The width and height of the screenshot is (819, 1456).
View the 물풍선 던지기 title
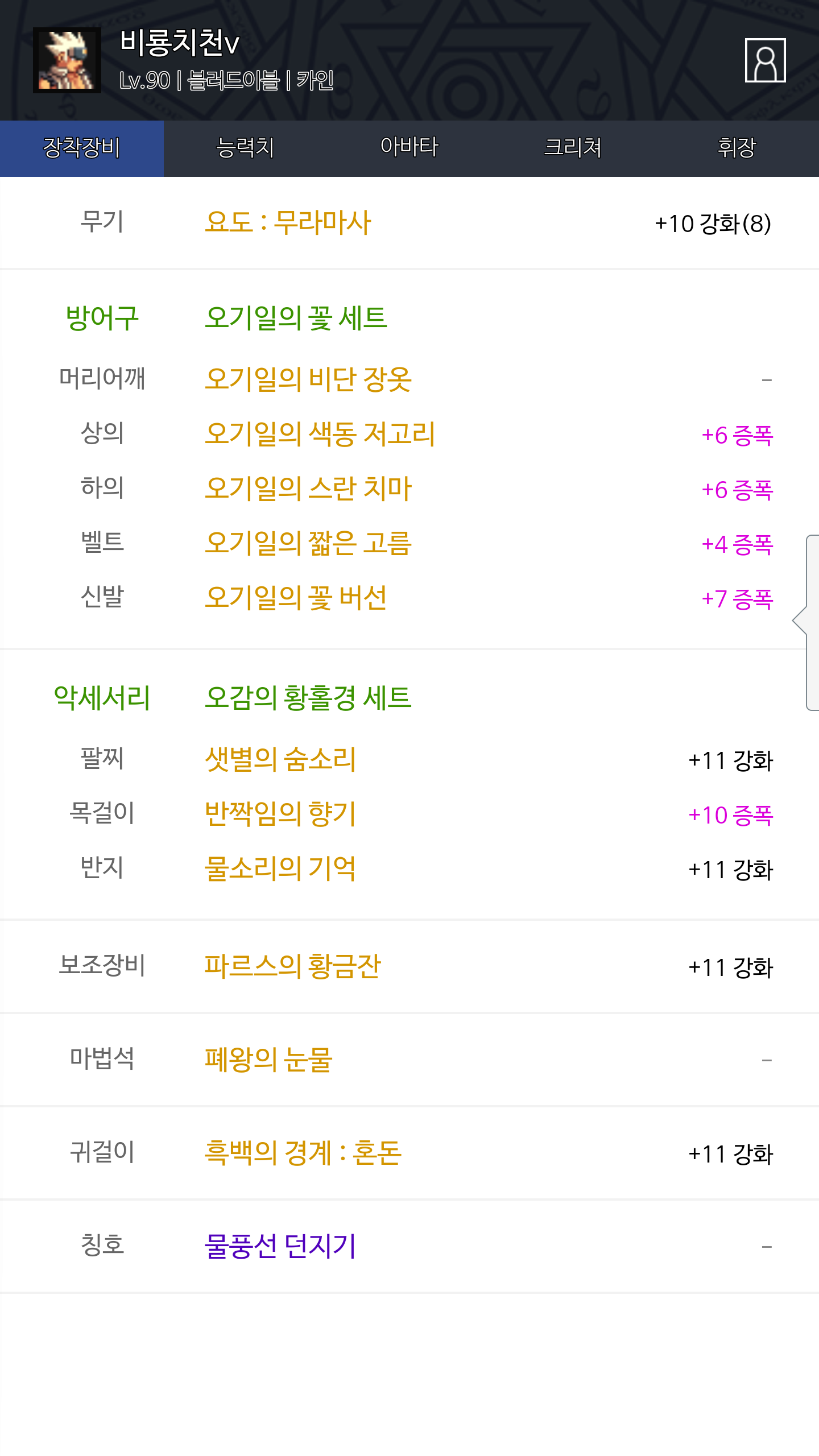pos(280,1246)
